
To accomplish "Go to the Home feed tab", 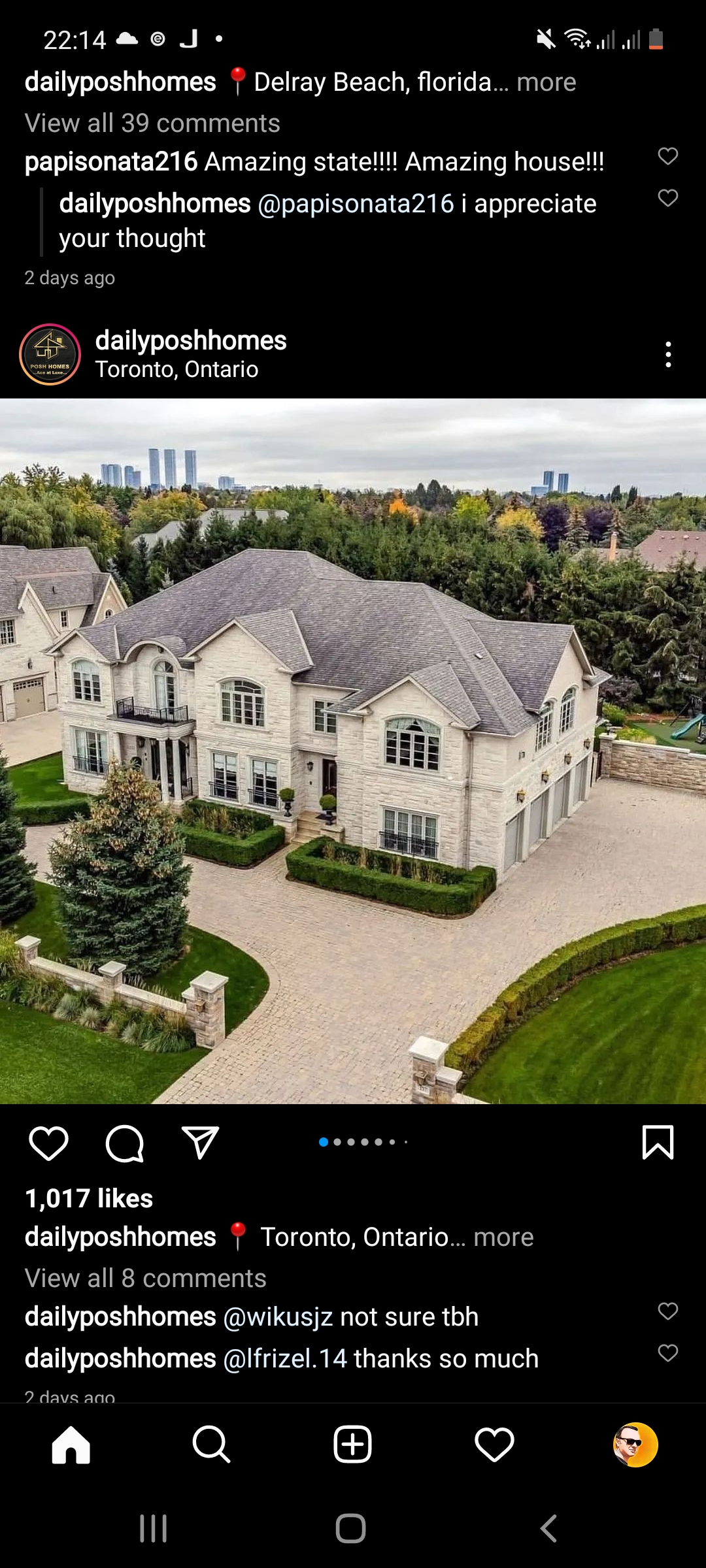I will [x=71, y=1444].
